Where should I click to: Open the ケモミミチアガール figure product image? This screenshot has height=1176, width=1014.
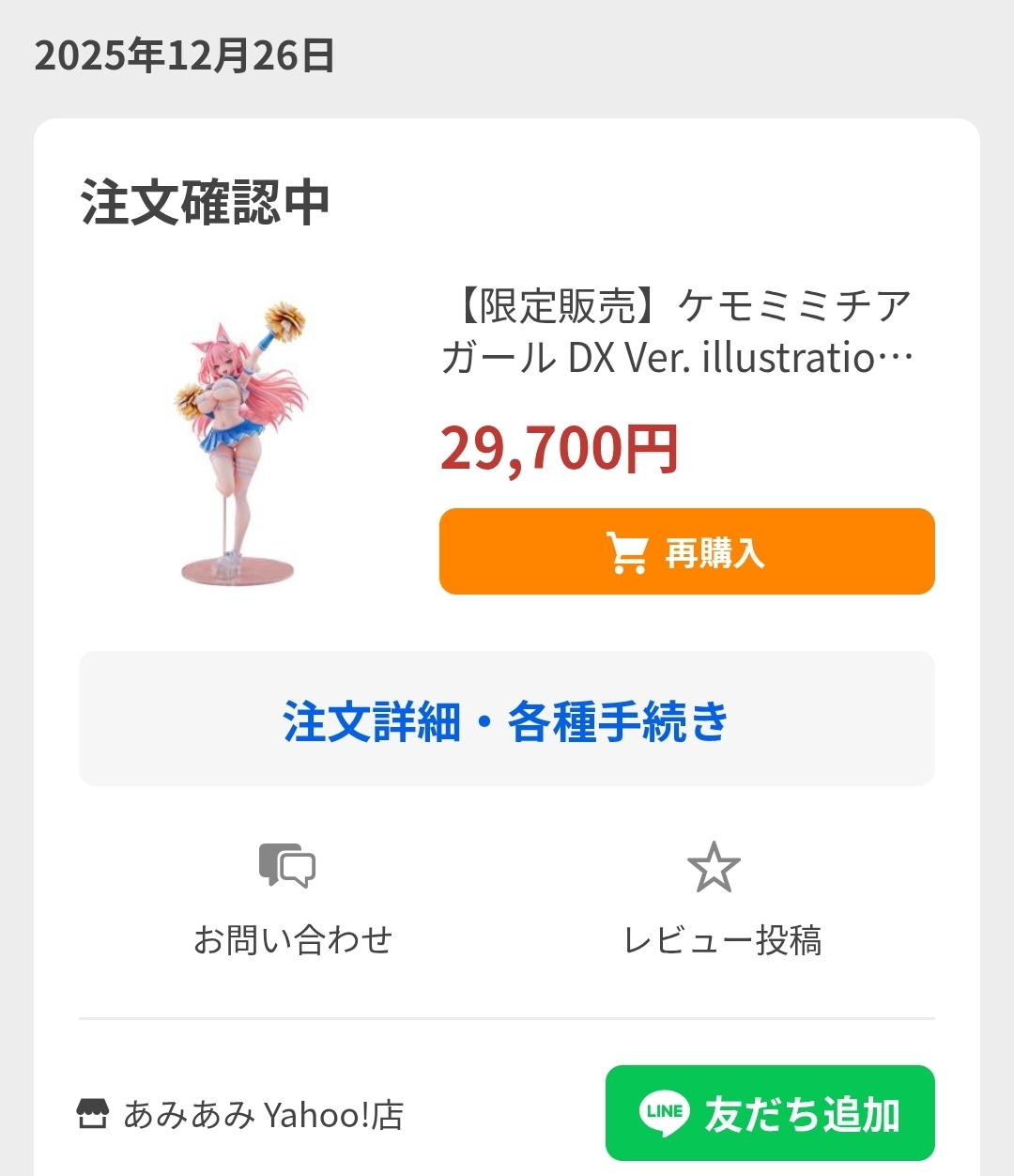click(242, 443)
